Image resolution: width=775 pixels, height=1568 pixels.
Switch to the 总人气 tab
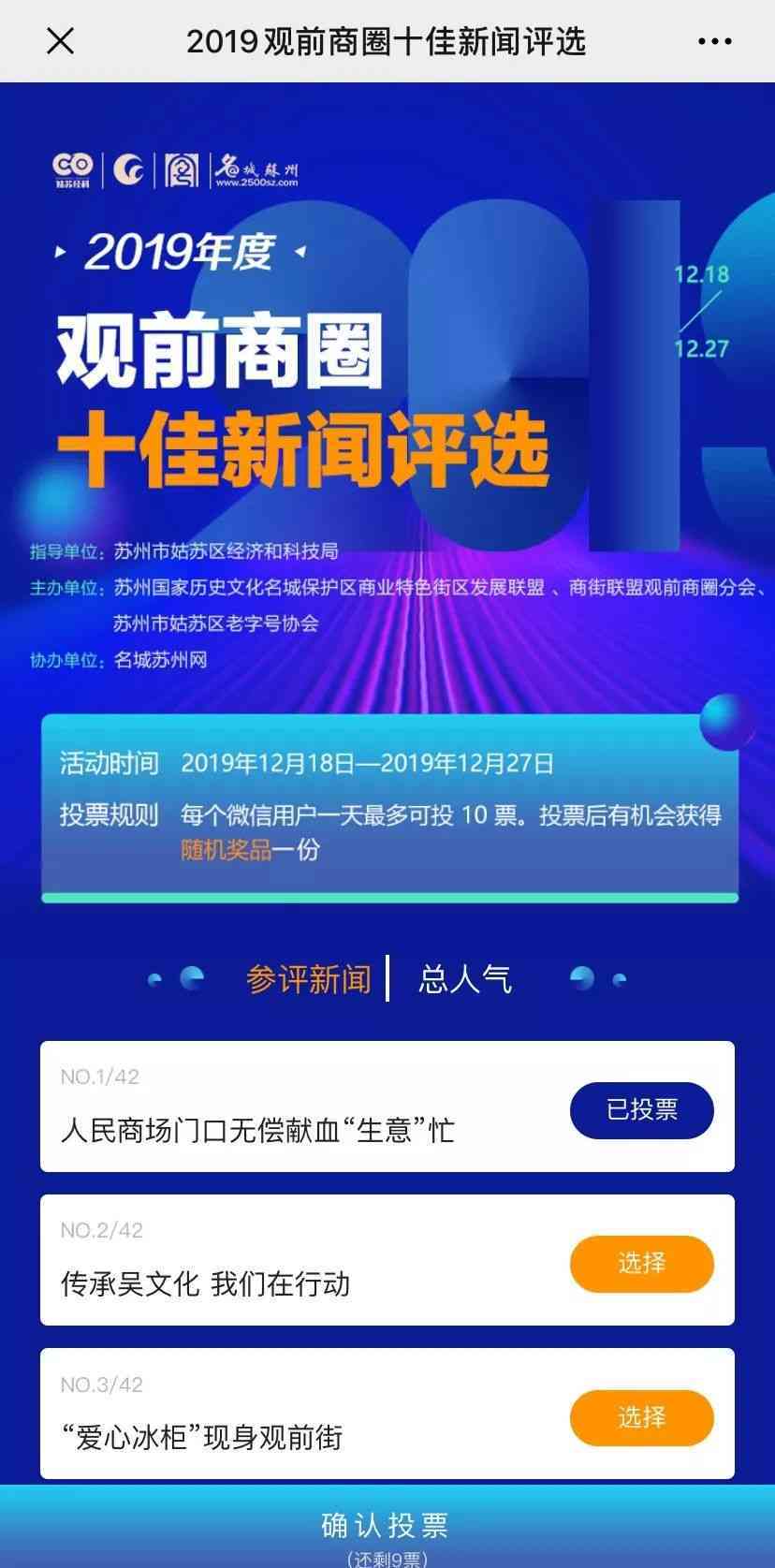pyautogui.click(x=465, y=978)
